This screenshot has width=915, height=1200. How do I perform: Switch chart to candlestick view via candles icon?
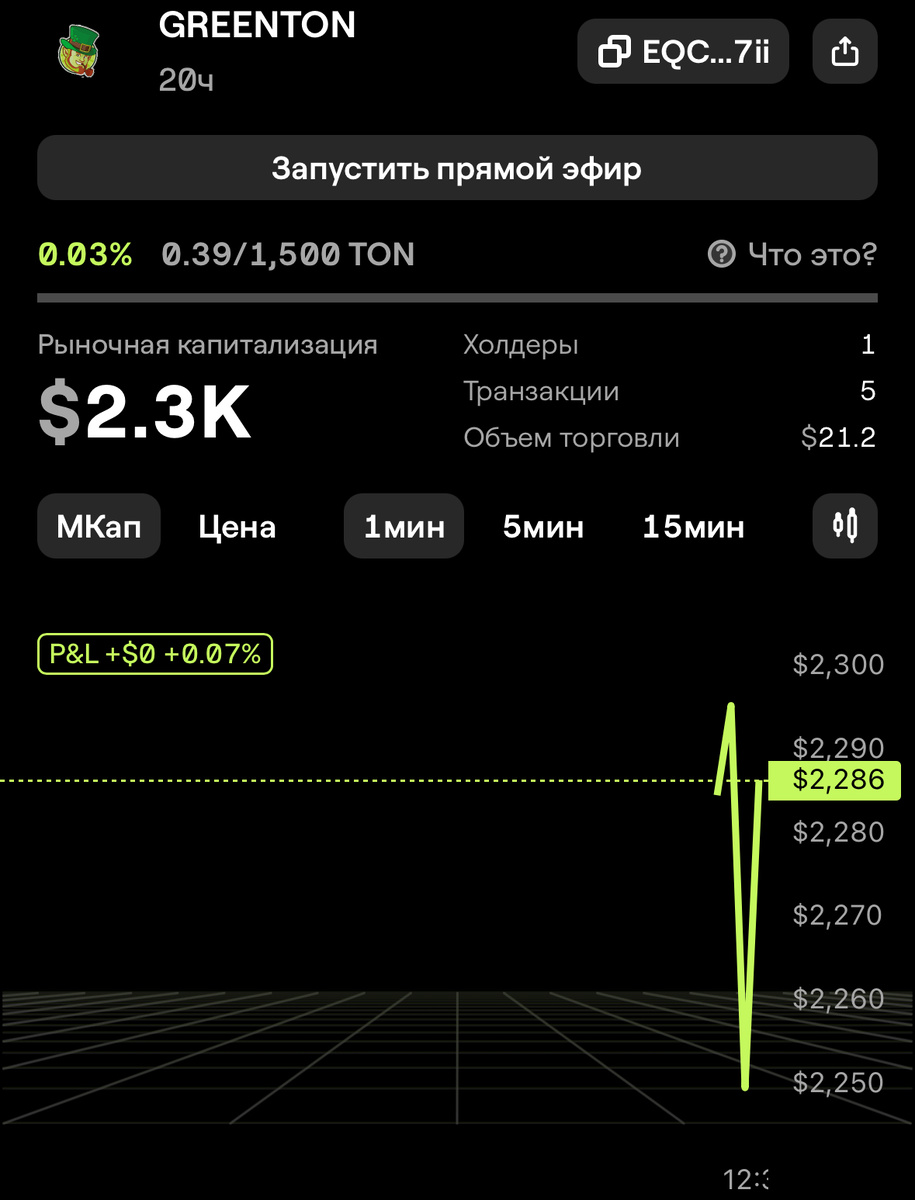click(x=845, y=526)
